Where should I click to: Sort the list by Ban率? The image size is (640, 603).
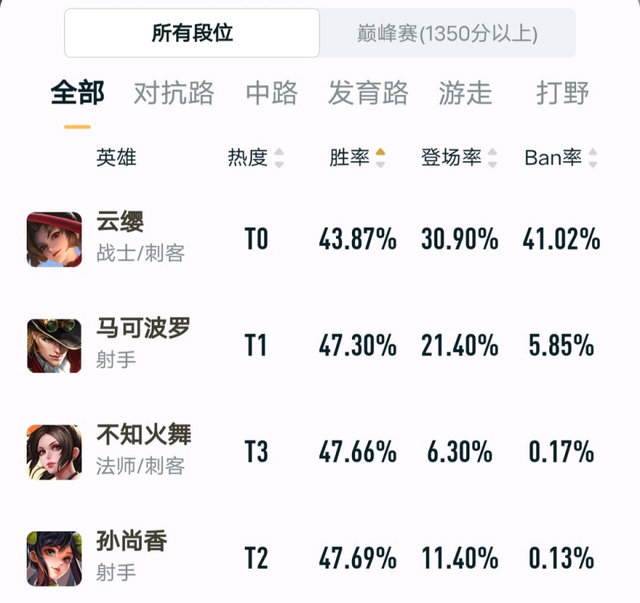pos(560,158)
